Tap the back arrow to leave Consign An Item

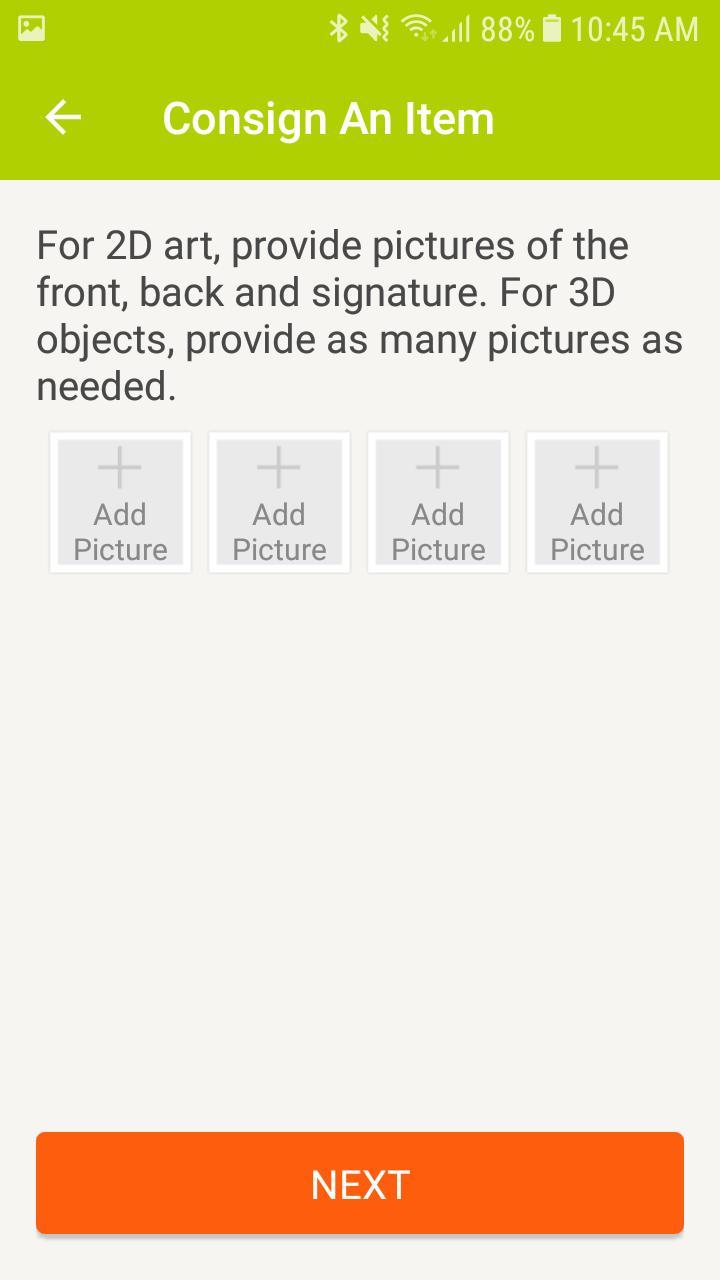pos(63,116)
